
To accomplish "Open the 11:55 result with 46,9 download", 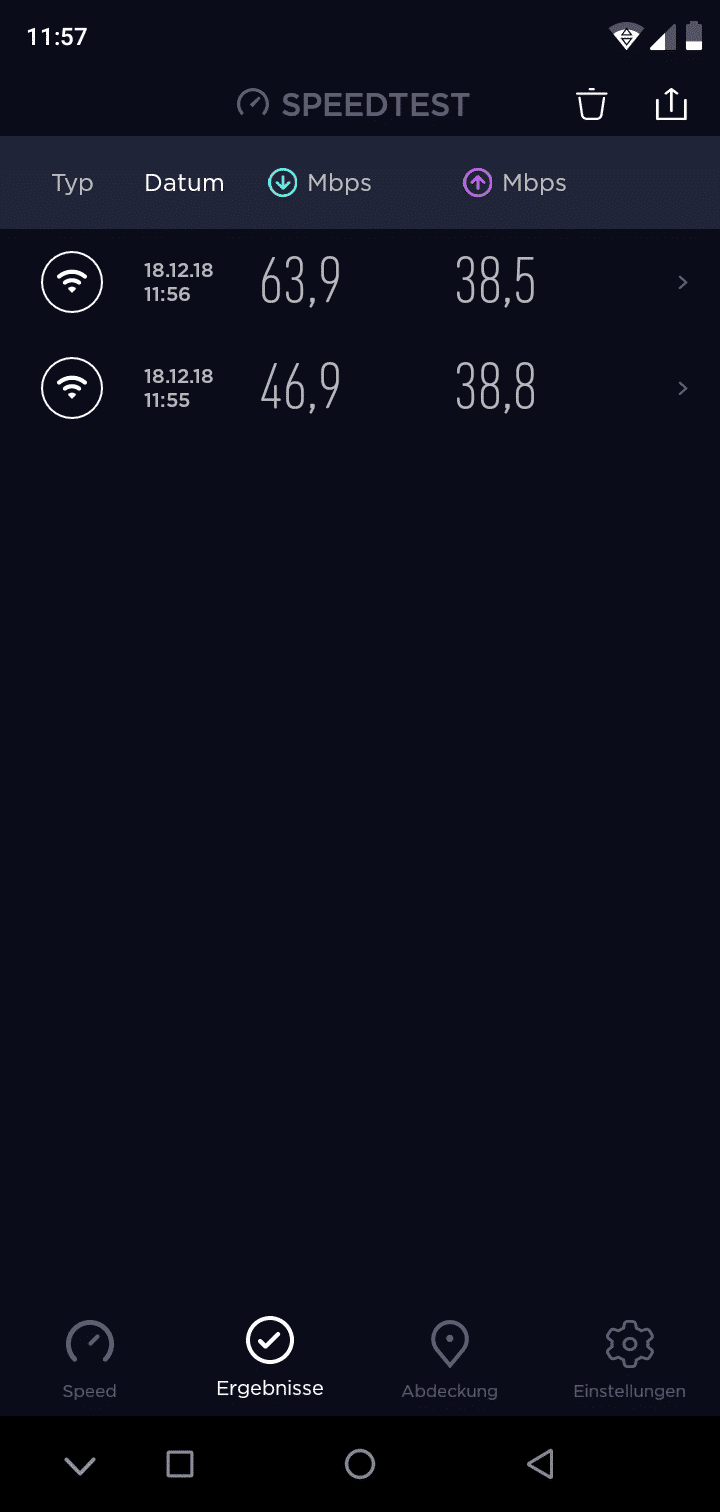I will pos(360,388).
